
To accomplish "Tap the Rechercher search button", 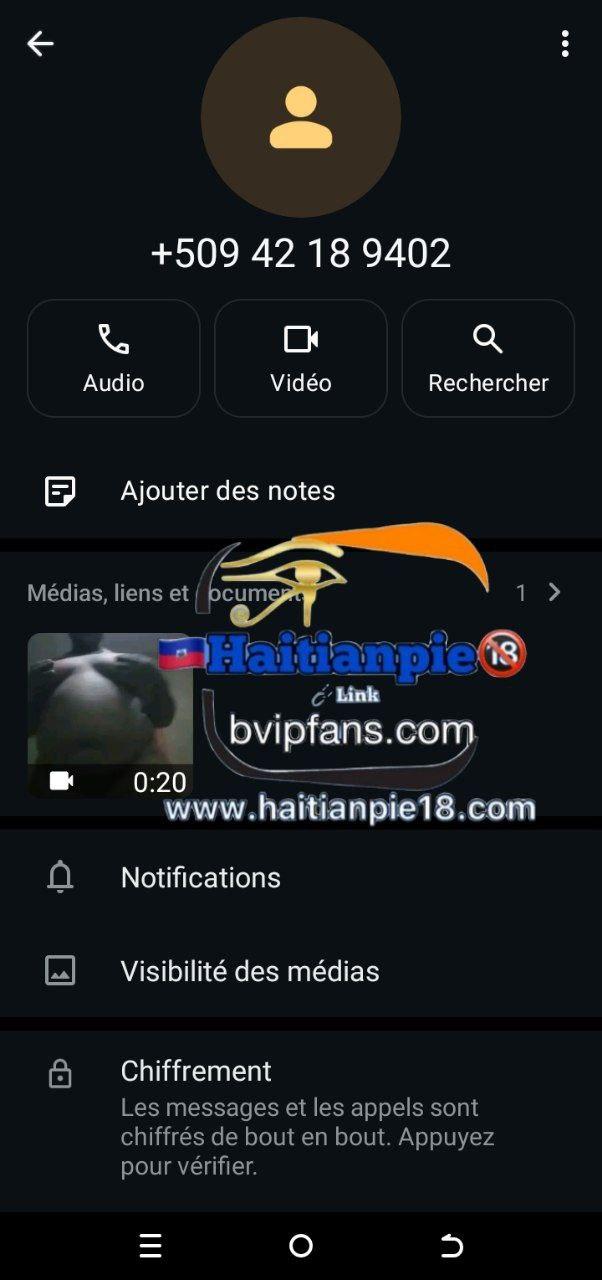I will click(x=488, y=358).
